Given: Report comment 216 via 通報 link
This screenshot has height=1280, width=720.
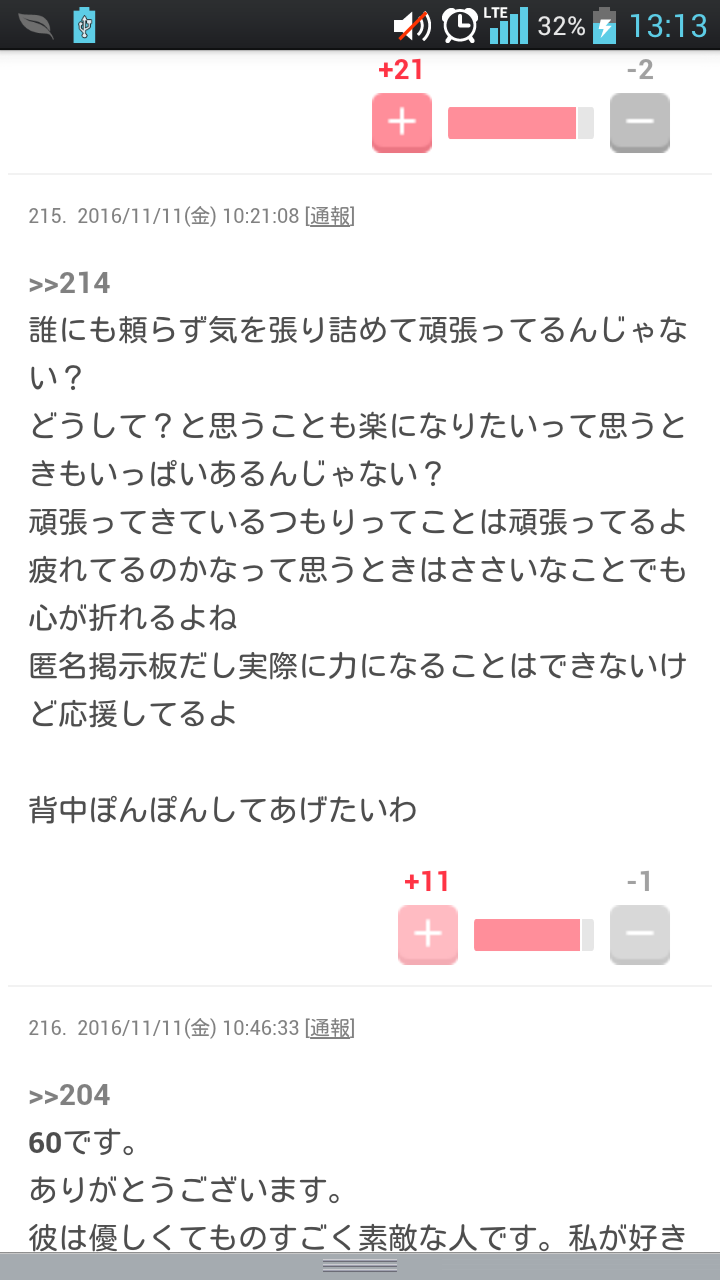Looking at the screenshot, I should 329,1027.
